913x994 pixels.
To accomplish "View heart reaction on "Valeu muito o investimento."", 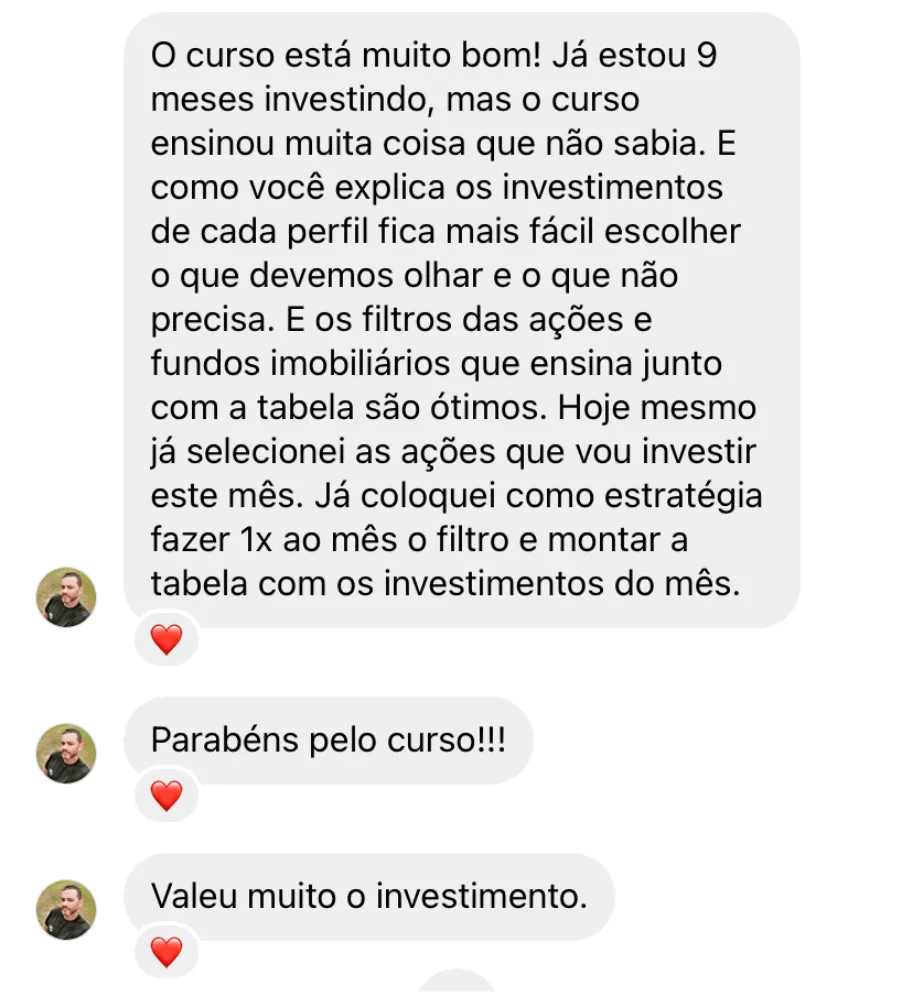I will [166, 952].
